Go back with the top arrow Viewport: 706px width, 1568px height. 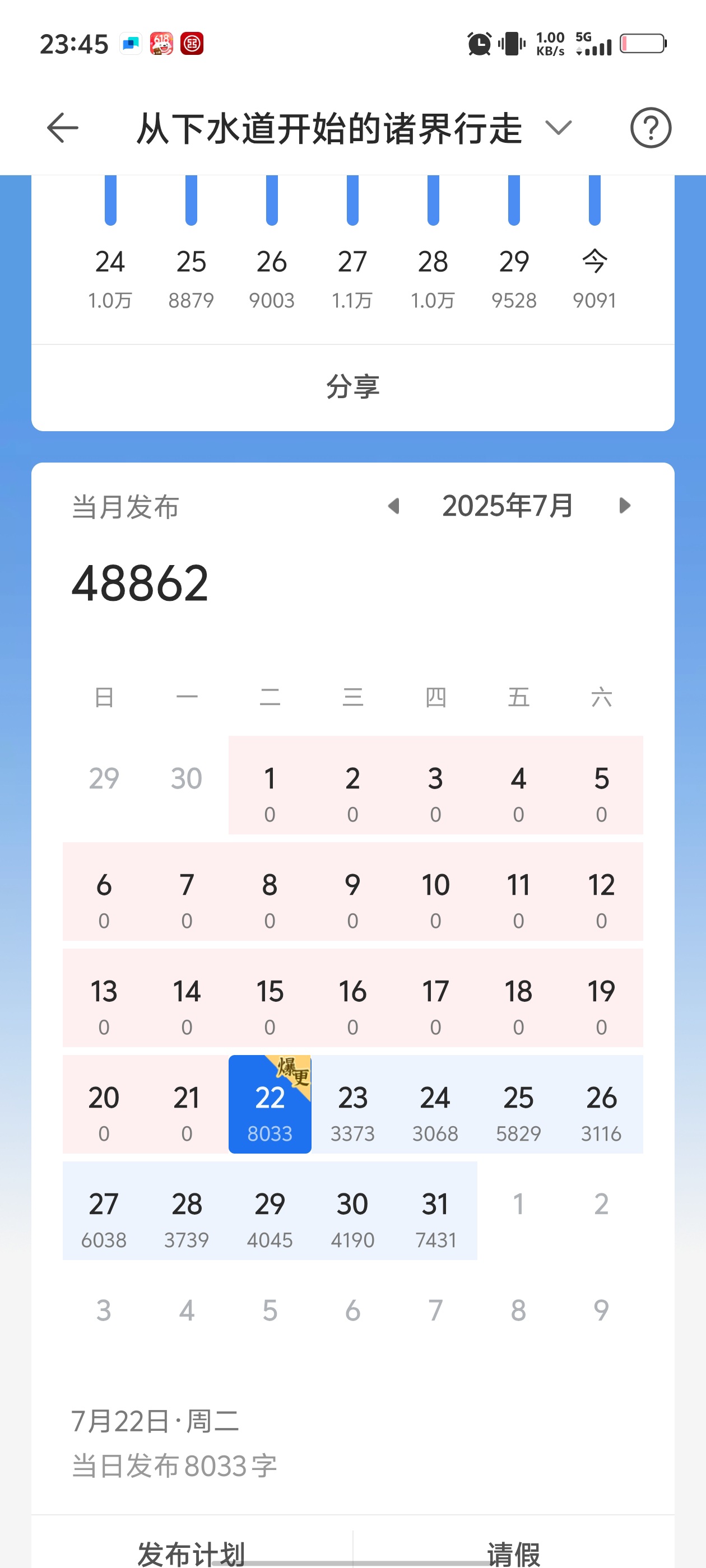pos(62,128)
